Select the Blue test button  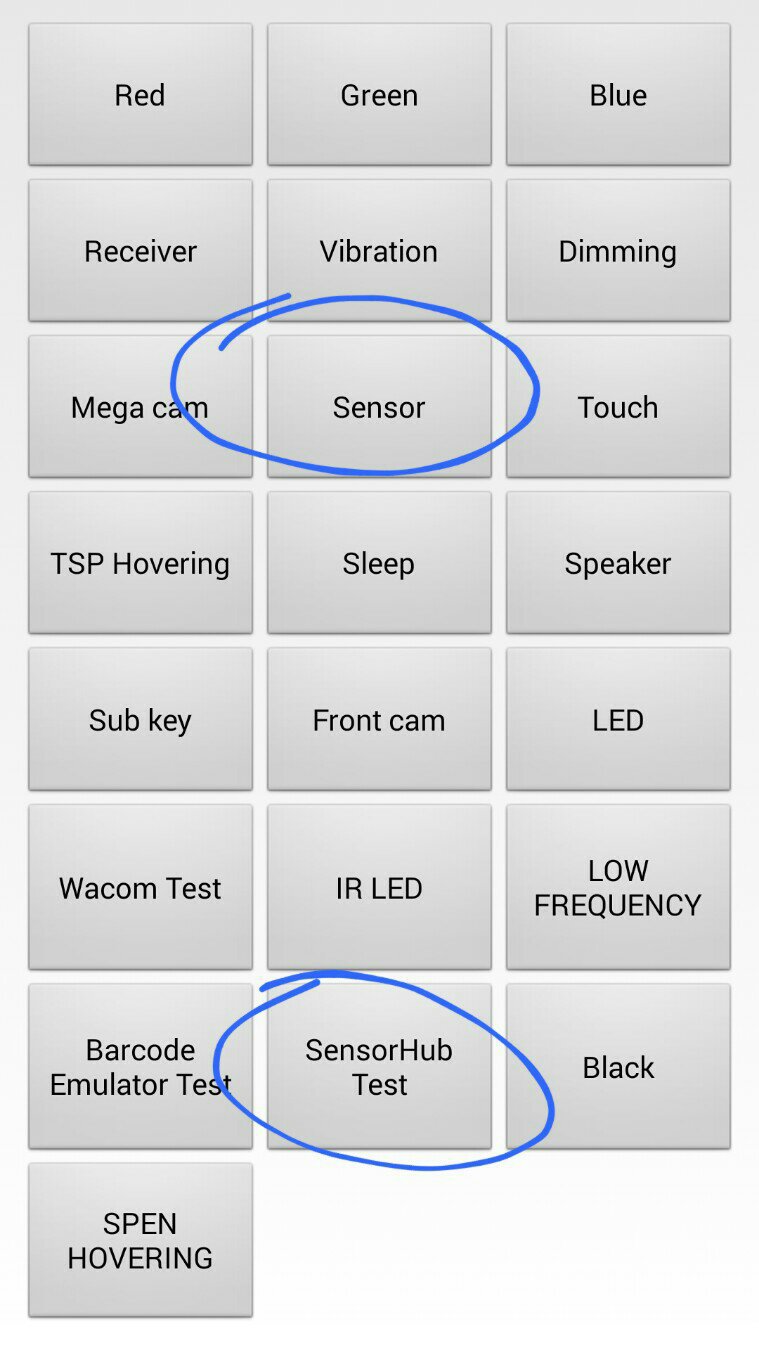(618, 95)
